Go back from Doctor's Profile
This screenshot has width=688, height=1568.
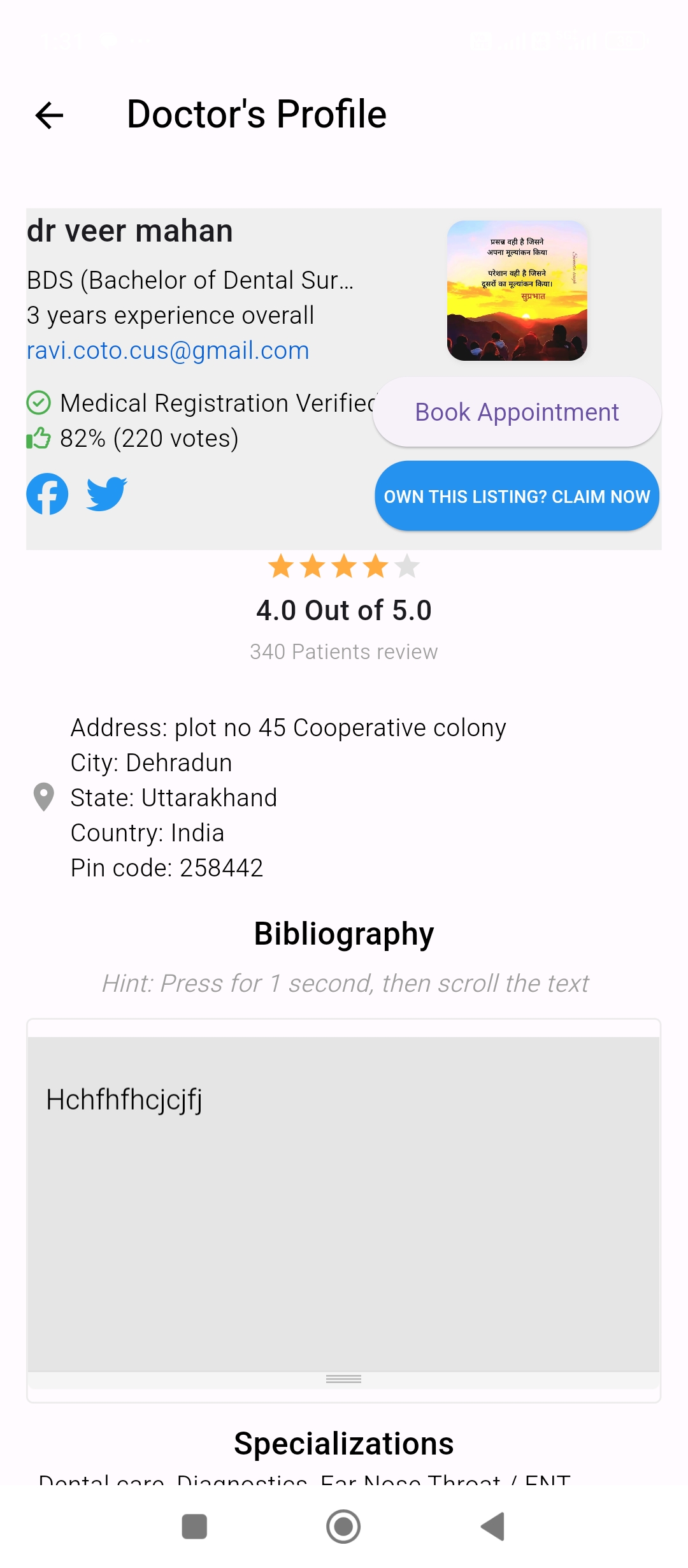(49, 115)
